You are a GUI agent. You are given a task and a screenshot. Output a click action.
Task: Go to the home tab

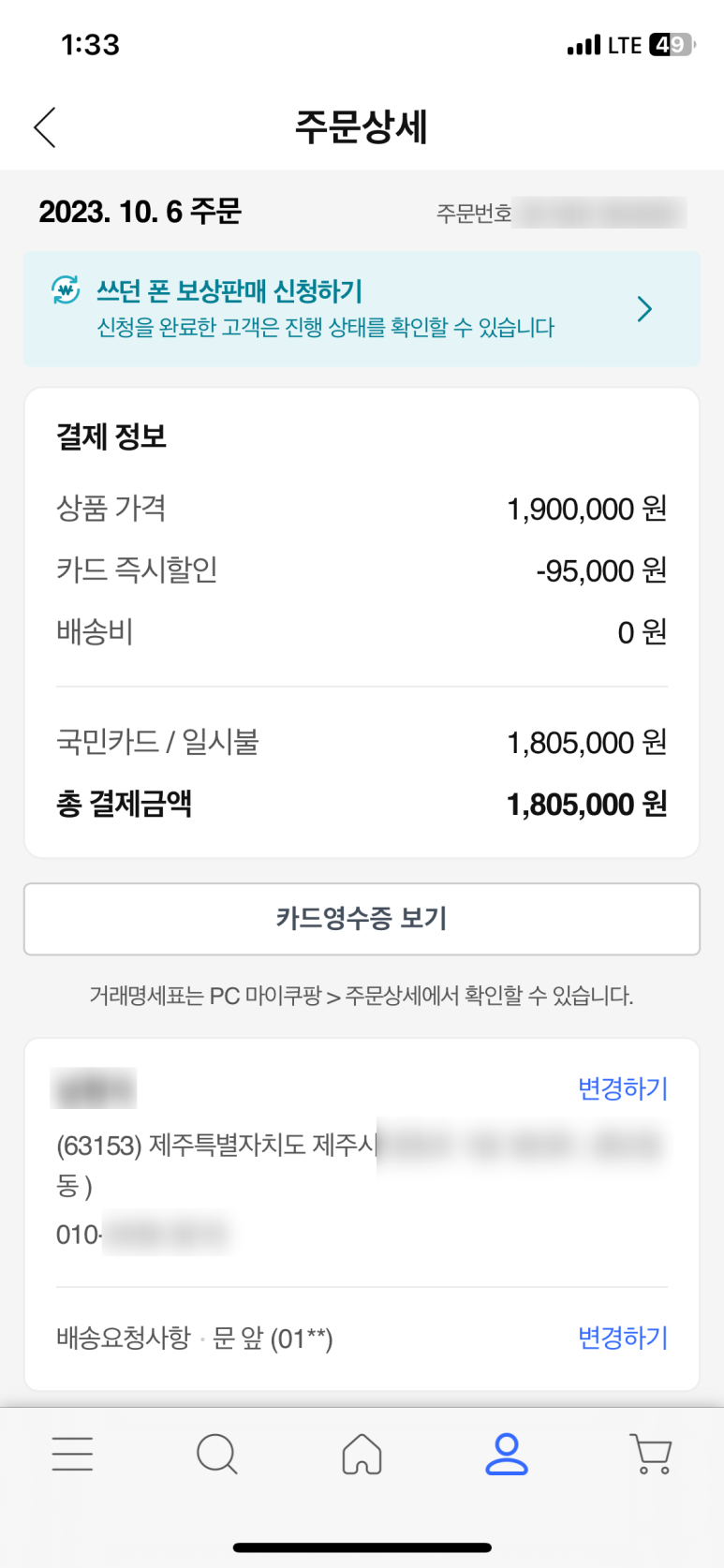(362, 1454)
